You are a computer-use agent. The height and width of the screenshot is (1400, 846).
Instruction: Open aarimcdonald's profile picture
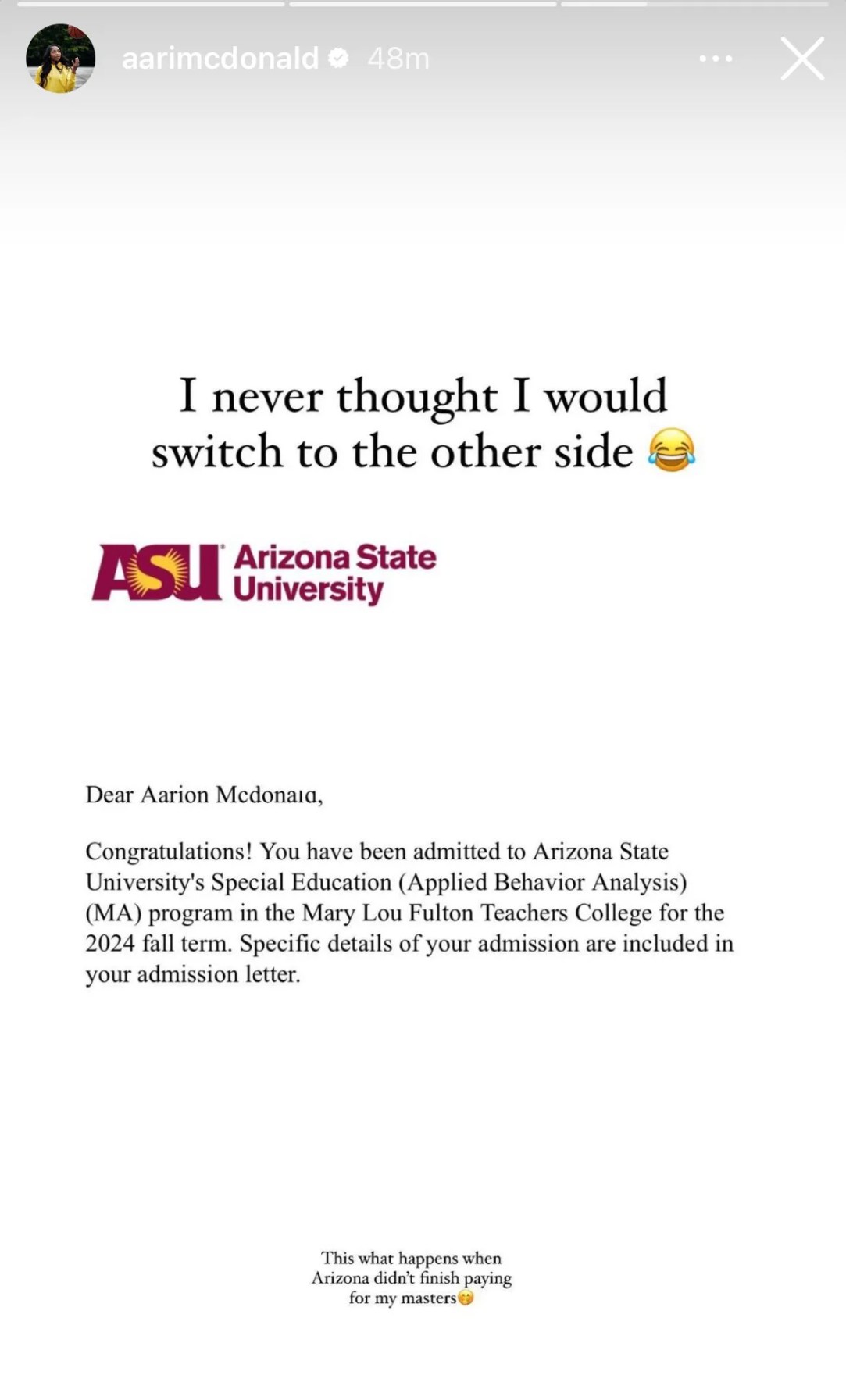(60, 59)
